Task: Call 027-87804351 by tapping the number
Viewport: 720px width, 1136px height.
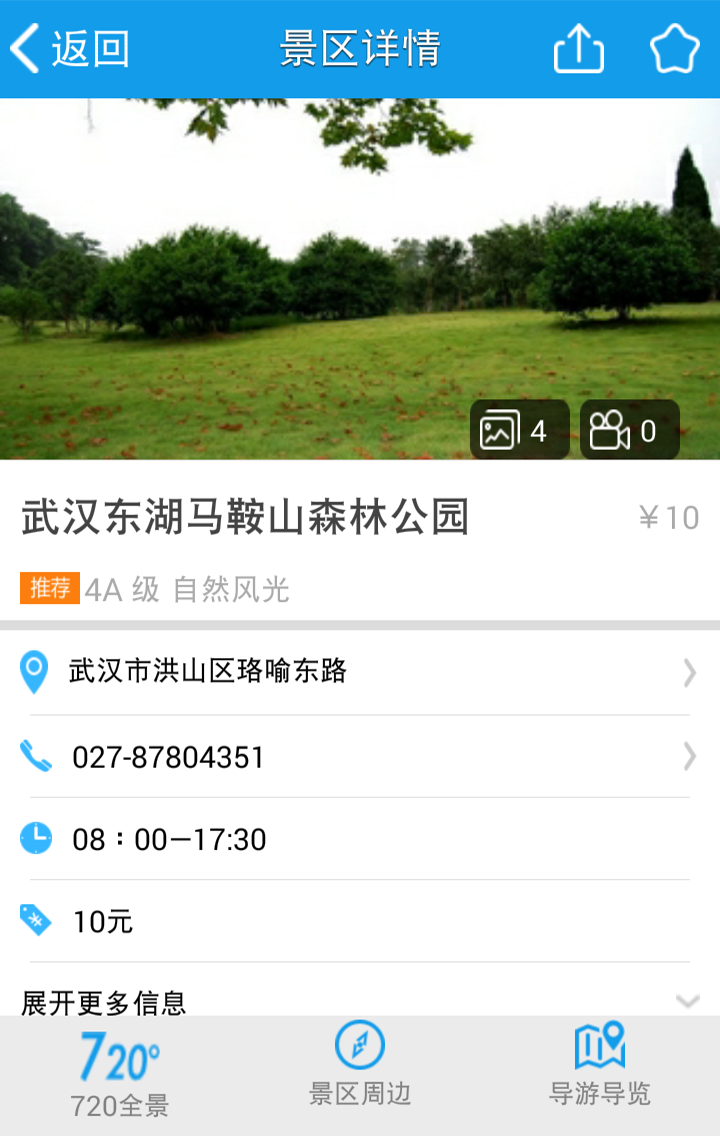Action: (168, 757)
